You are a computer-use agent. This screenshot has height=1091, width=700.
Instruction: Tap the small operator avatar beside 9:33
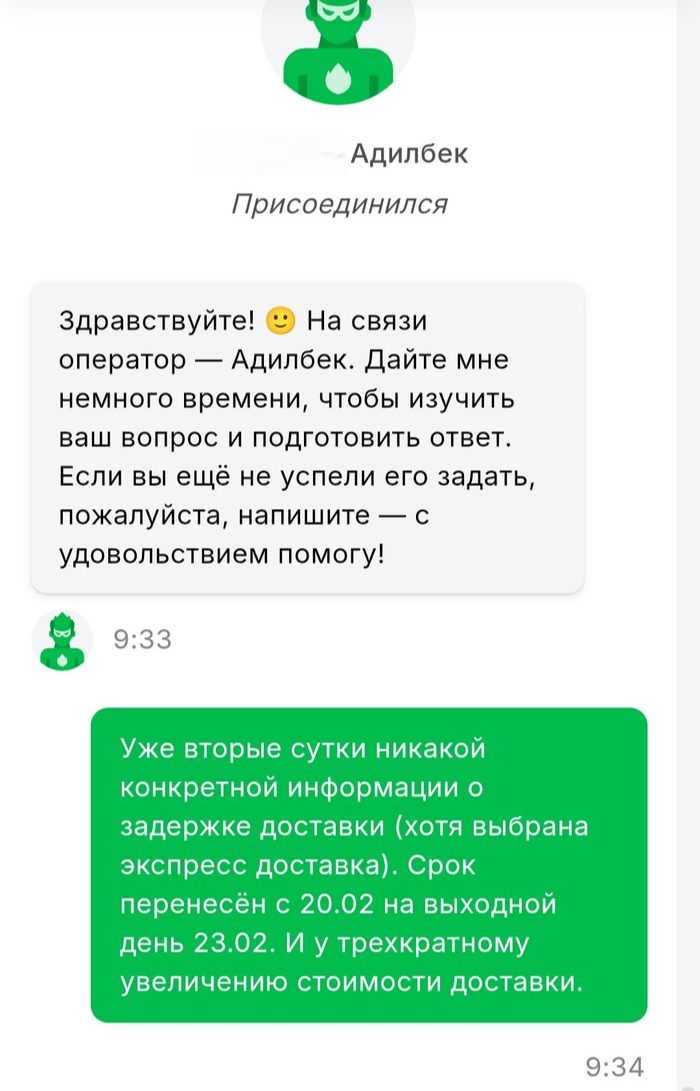point(61,639)
